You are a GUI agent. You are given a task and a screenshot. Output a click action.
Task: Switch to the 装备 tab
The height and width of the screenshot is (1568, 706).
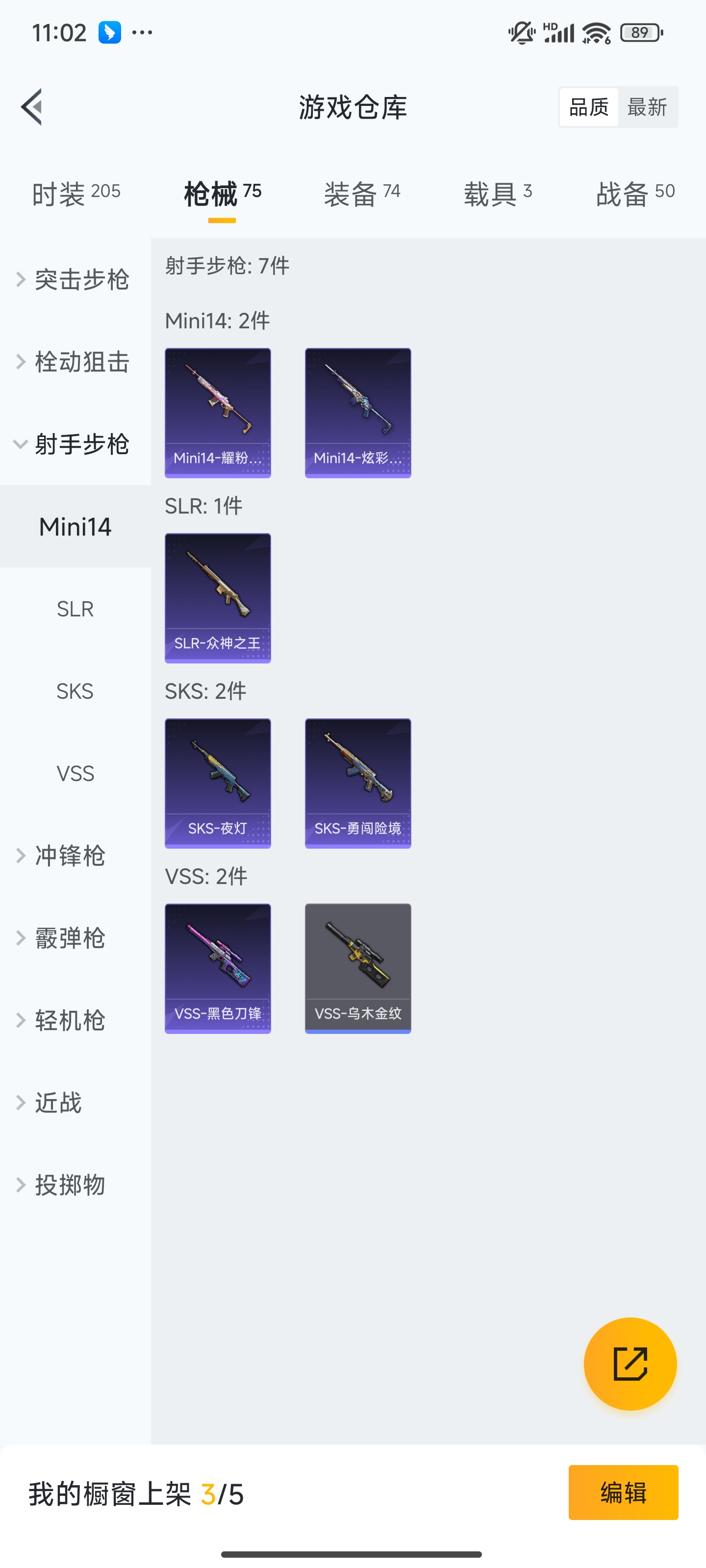coord(362,194)
